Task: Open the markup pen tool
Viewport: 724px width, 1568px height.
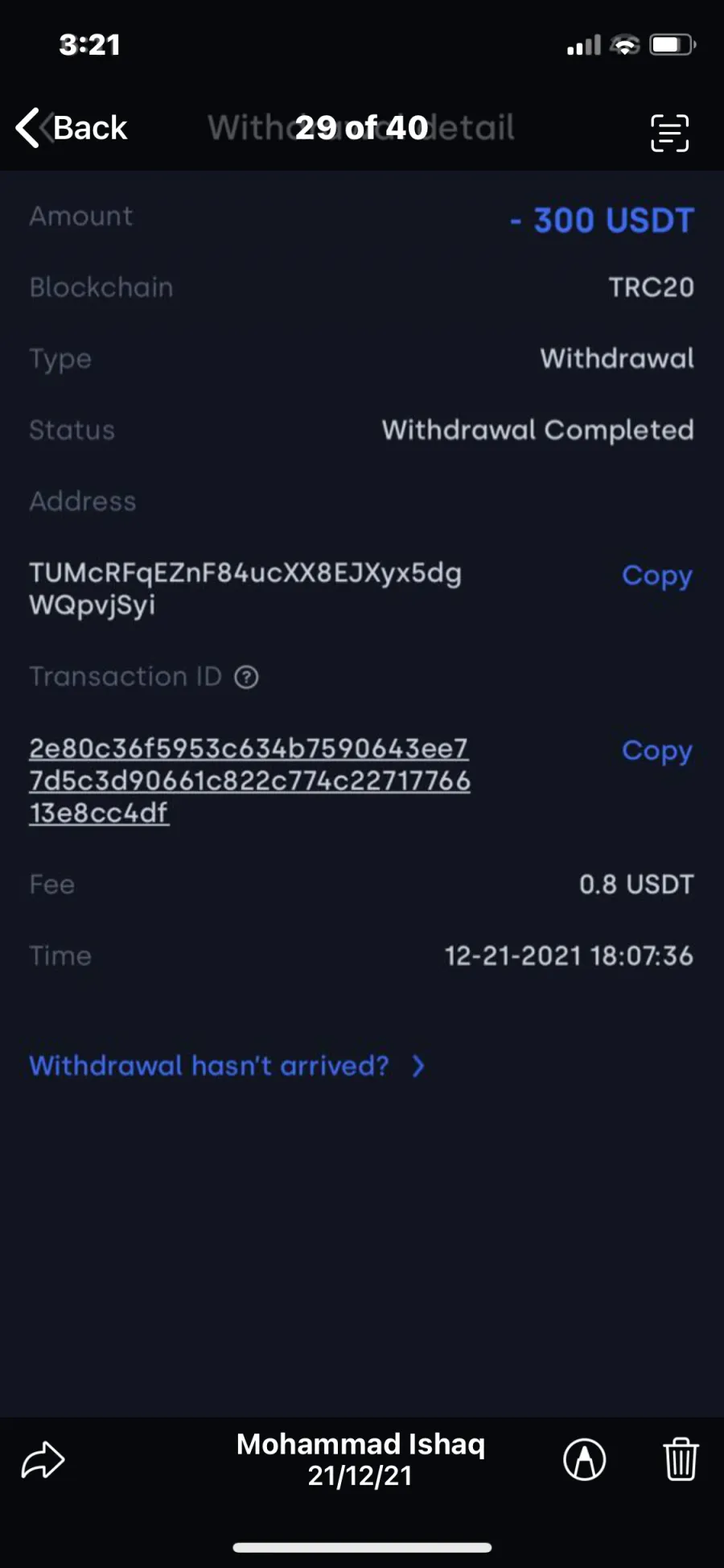Action: click(x=585, y=1459)
